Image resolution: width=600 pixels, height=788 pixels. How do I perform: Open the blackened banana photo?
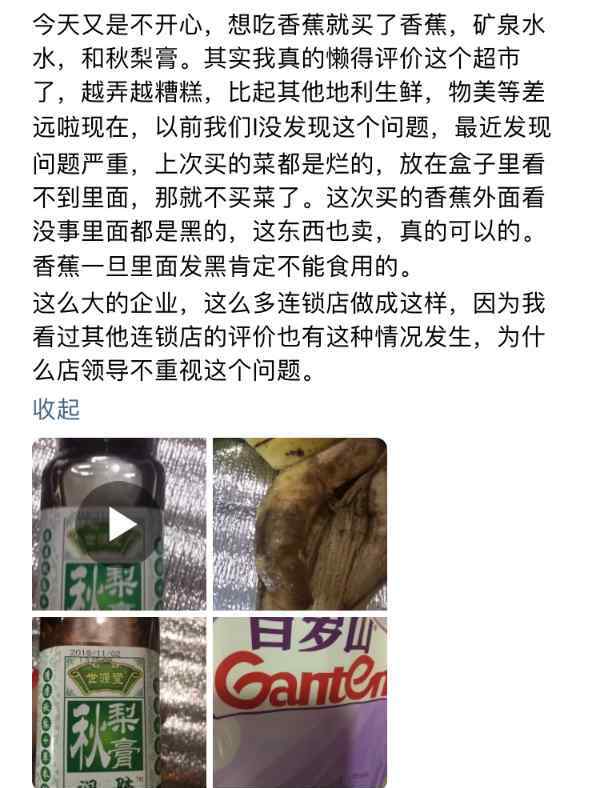[299, 524]
